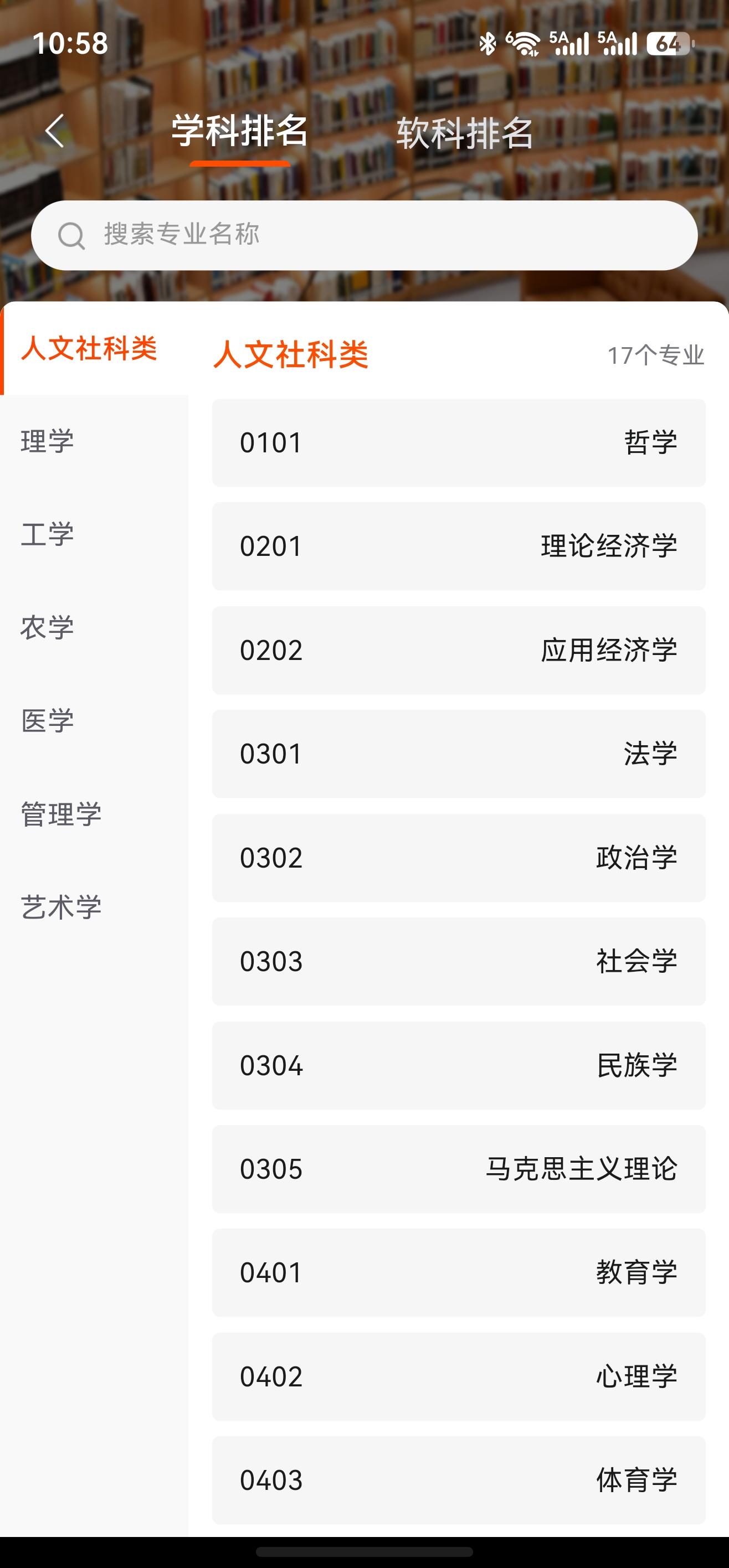
Task: Select the 学科排名 tab
Action: point(239,131)
